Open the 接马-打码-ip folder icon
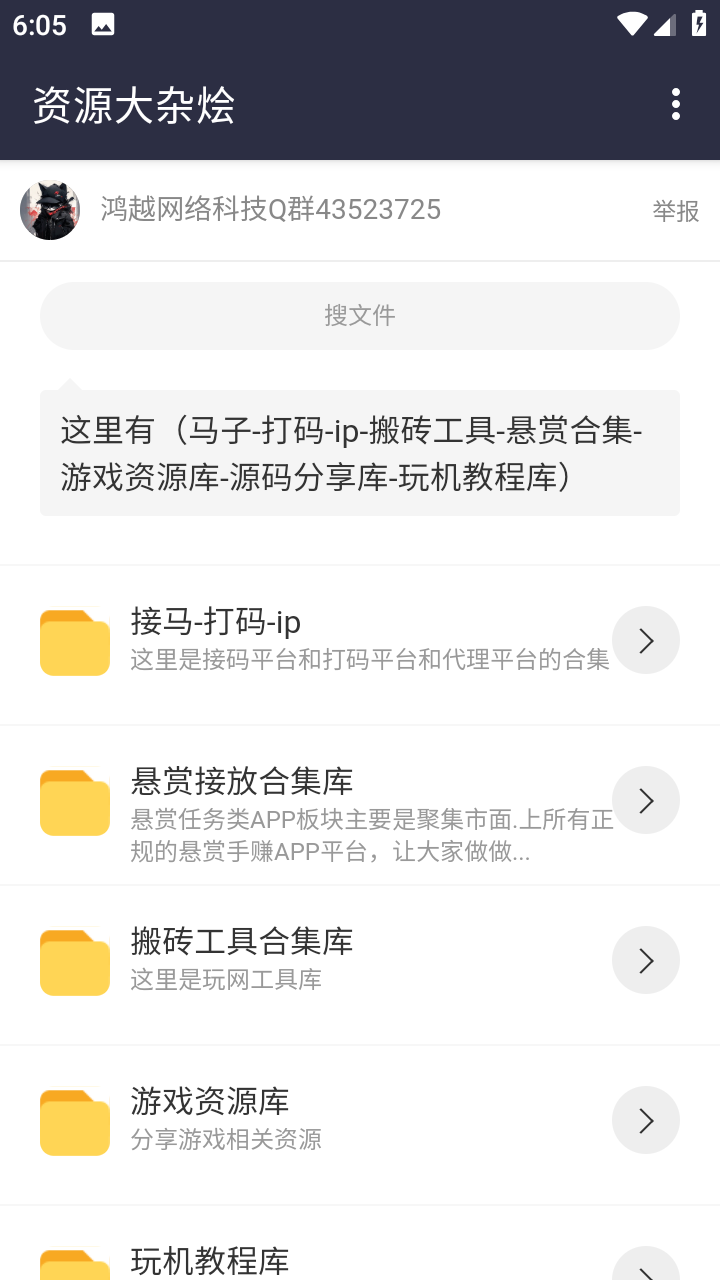This screenshot has height=1280, width=720. tap(74, 643)
